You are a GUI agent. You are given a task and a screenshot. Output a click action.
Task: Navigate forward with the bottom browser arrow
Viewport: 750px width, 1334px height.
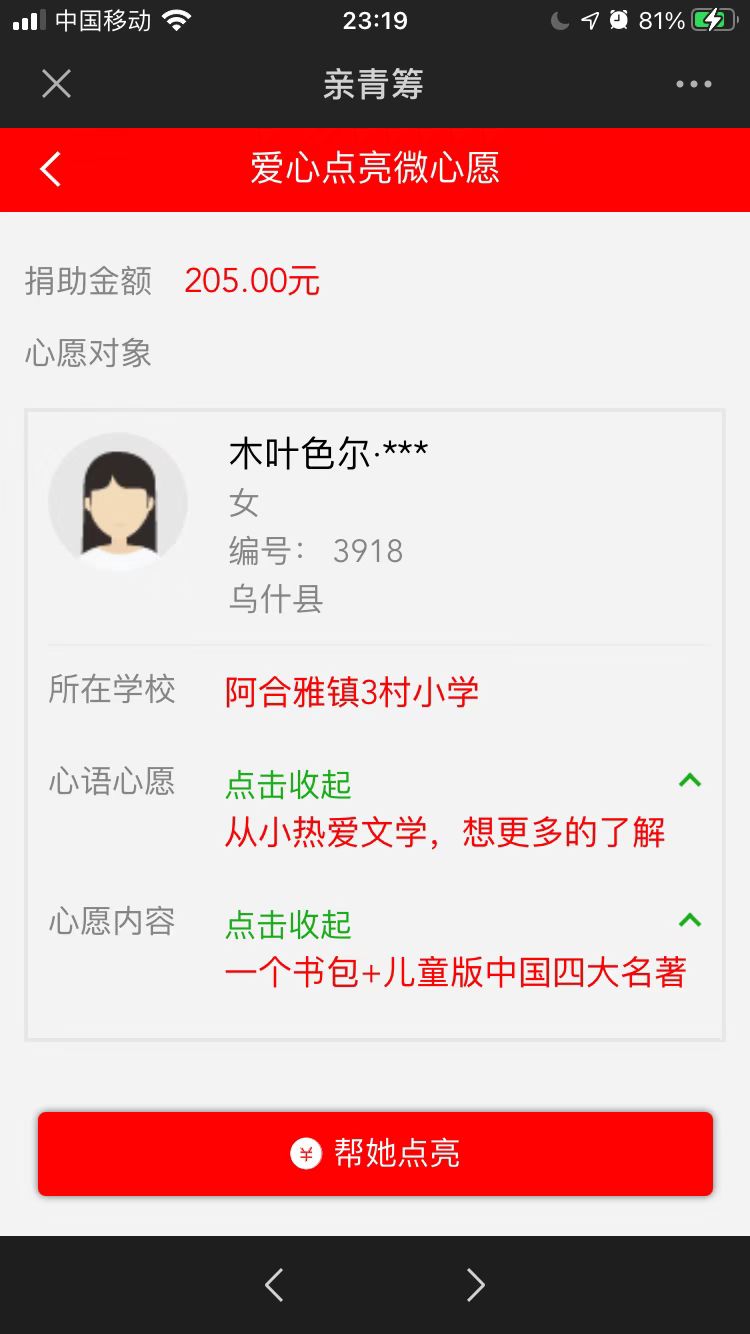475,1284
